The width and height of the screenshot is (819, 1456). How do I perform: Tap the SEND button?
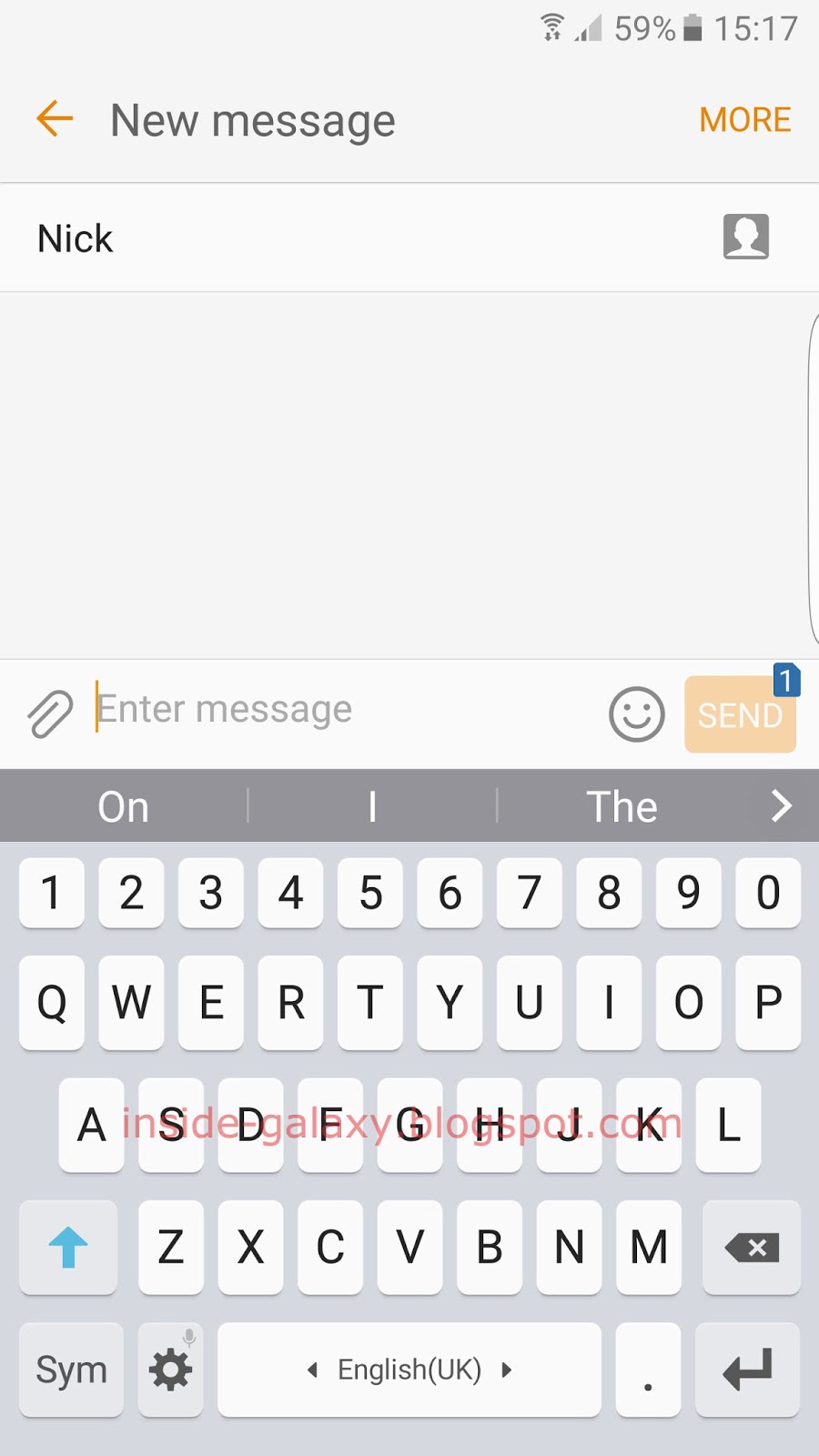[x=739, y=715]
